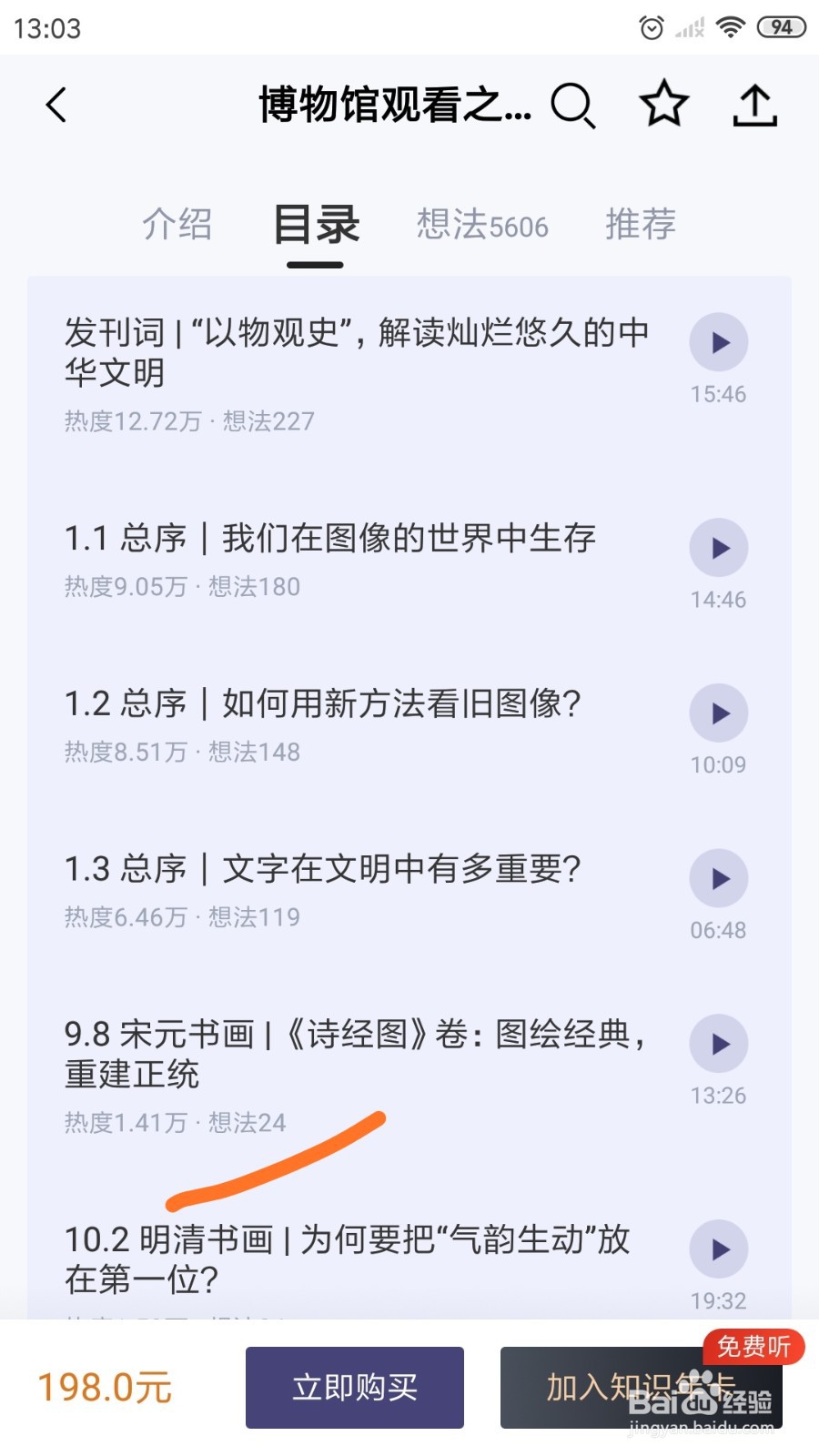
Task: Play lesson 9.8 宋元书画《诗经图》卷
Action: 719,1044
